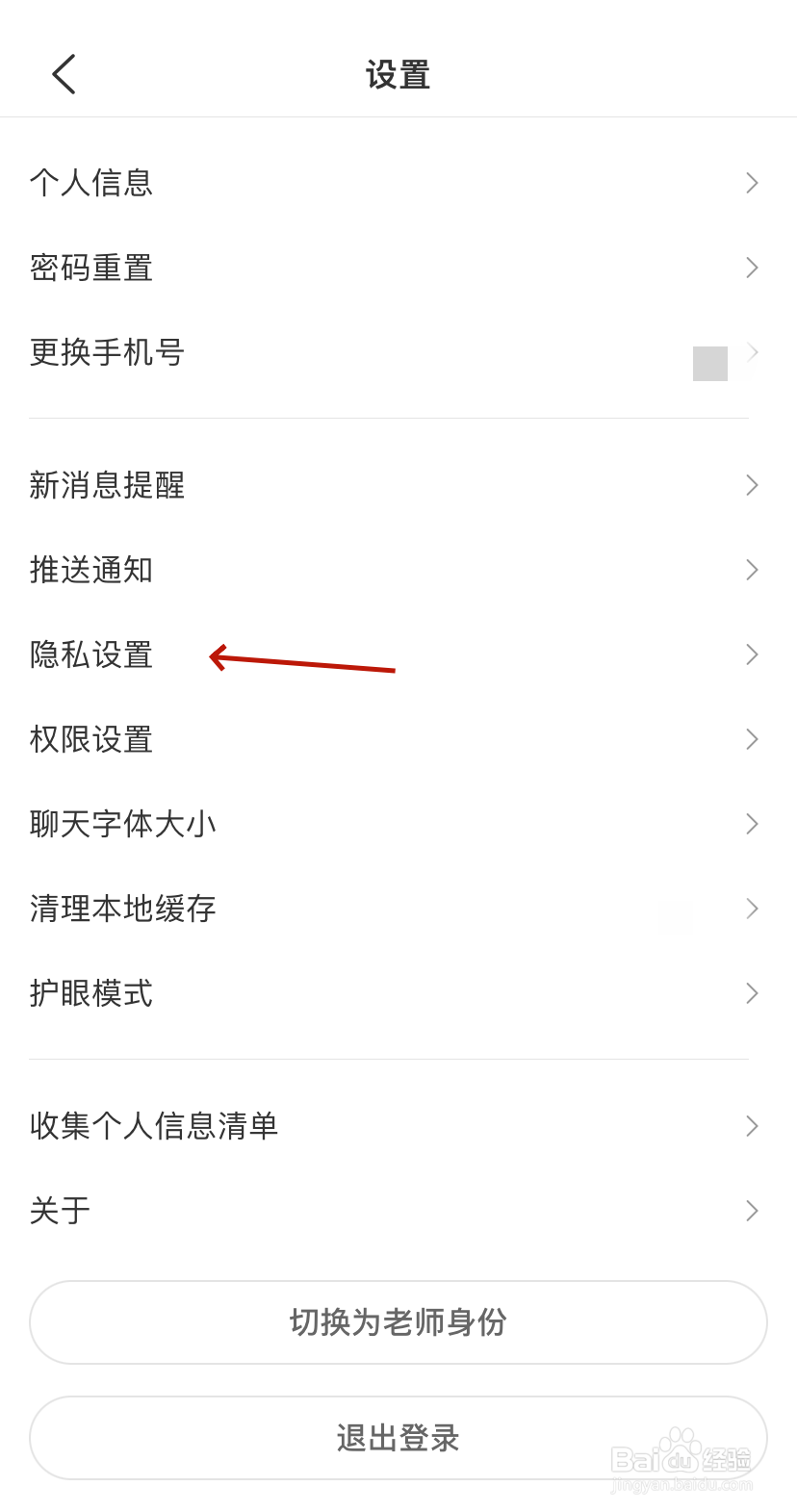Expand the 护眼模式 row via its chevron
Screen dimensions: 797x1512
(751, 993)
